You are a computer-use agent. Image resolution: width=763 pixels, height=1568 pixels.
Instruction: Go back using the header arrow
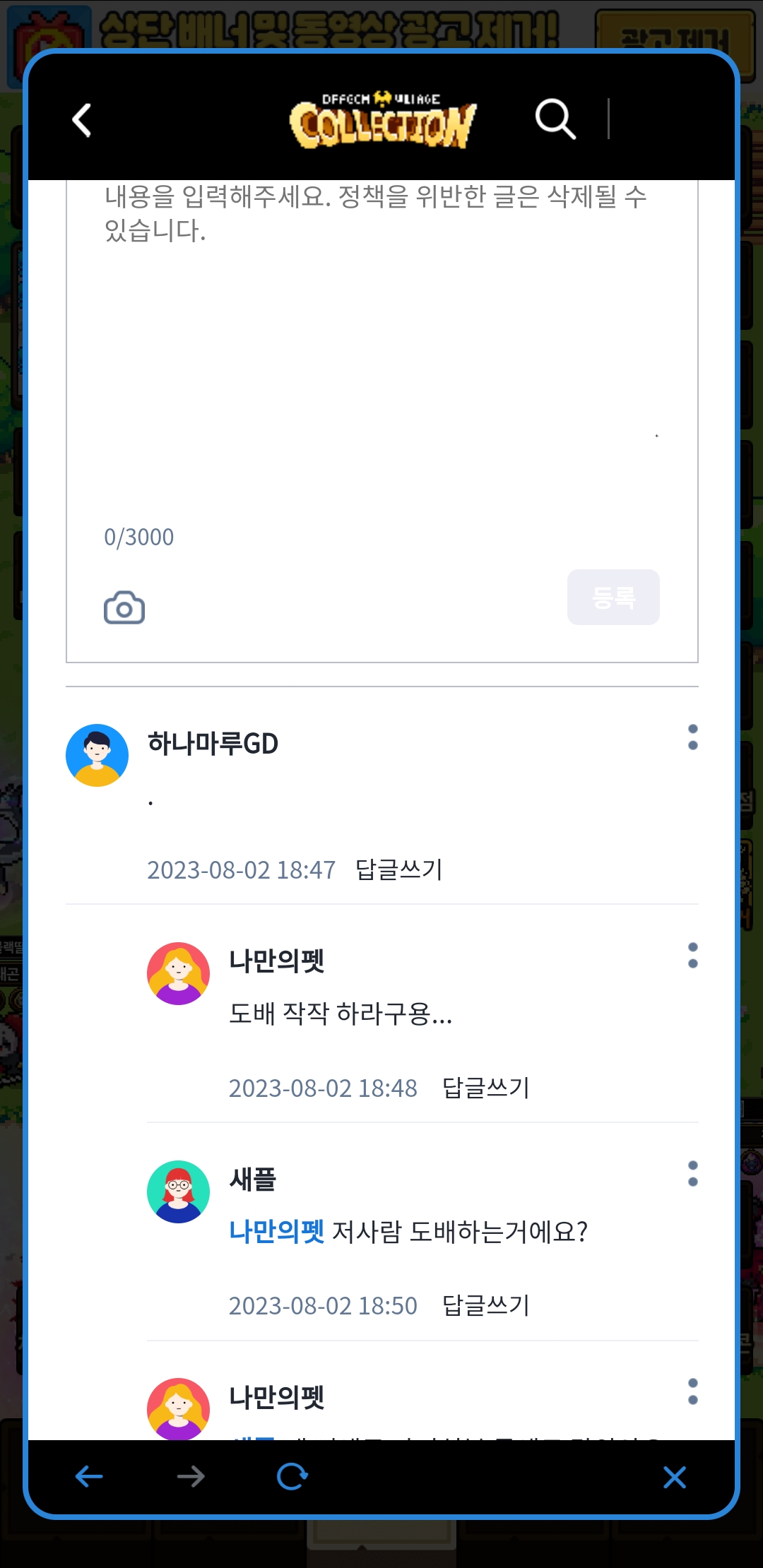[82, 120]
